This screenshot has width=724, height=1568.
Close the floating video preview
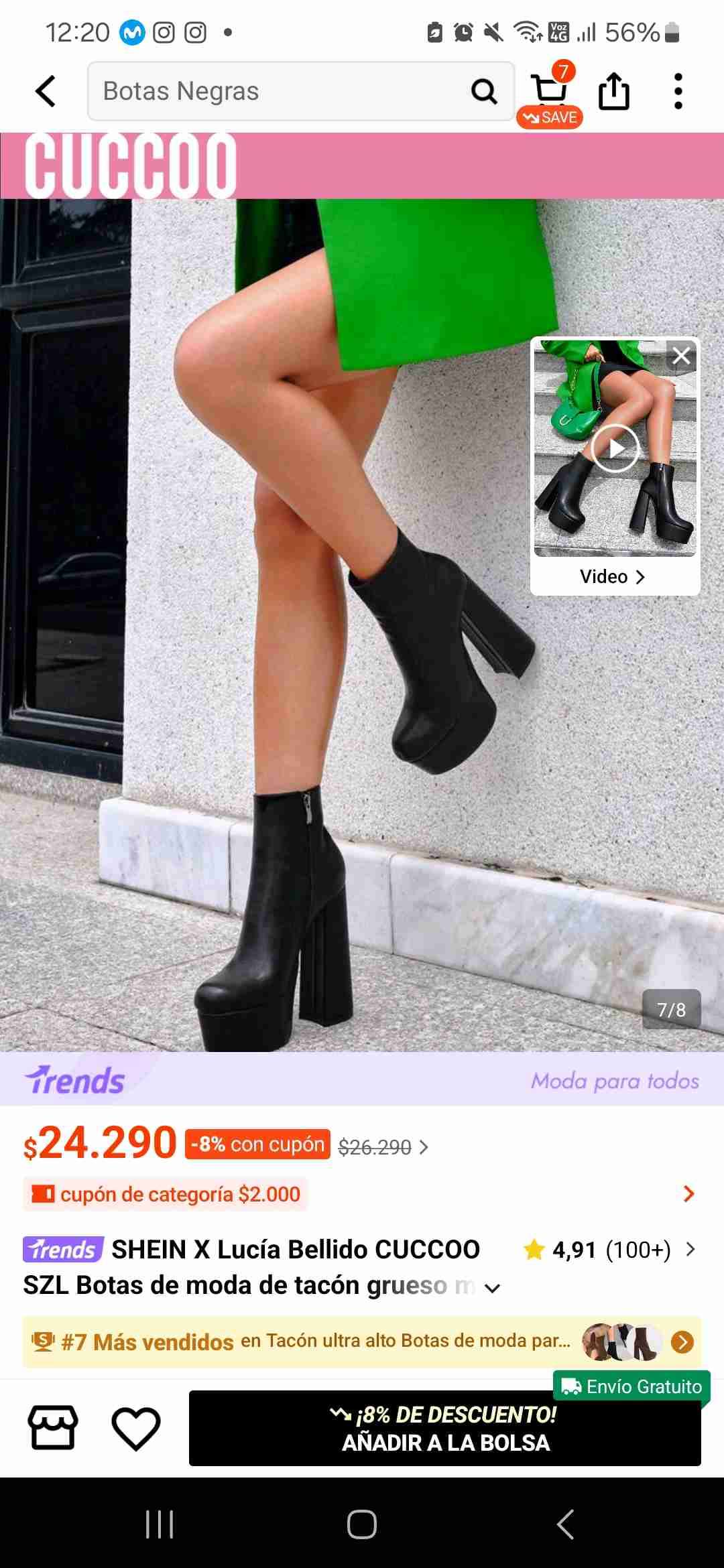point(681,356)
